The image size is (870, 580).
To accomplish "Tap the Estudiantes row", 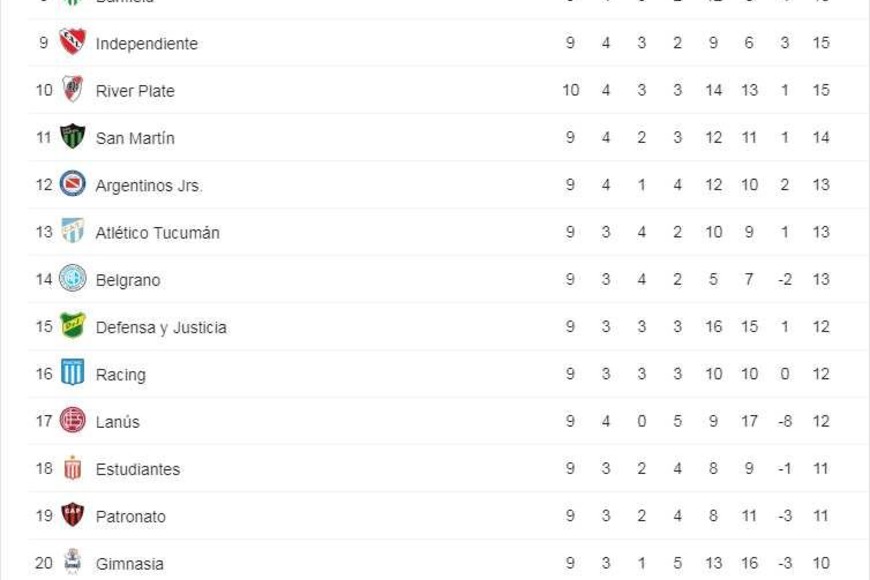I will pos(137,469).
